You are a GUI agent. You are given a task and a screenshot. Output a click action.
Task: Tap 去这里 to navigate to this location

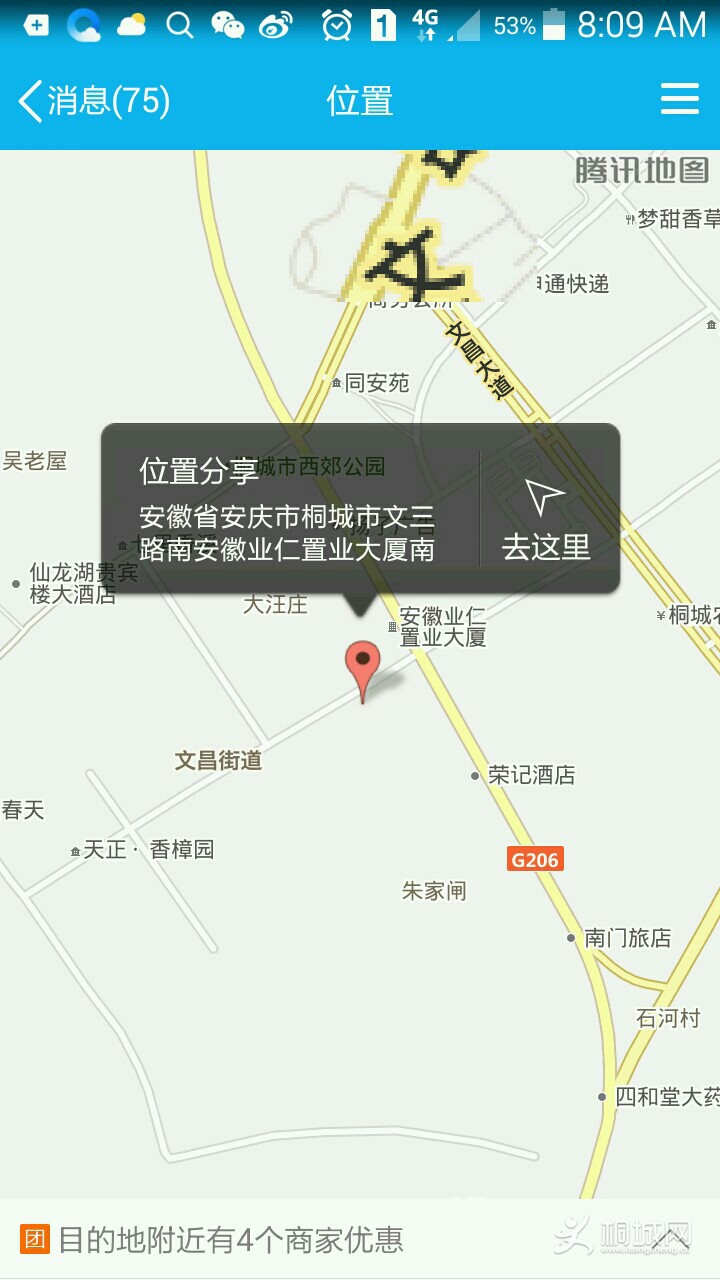[546, 520]
